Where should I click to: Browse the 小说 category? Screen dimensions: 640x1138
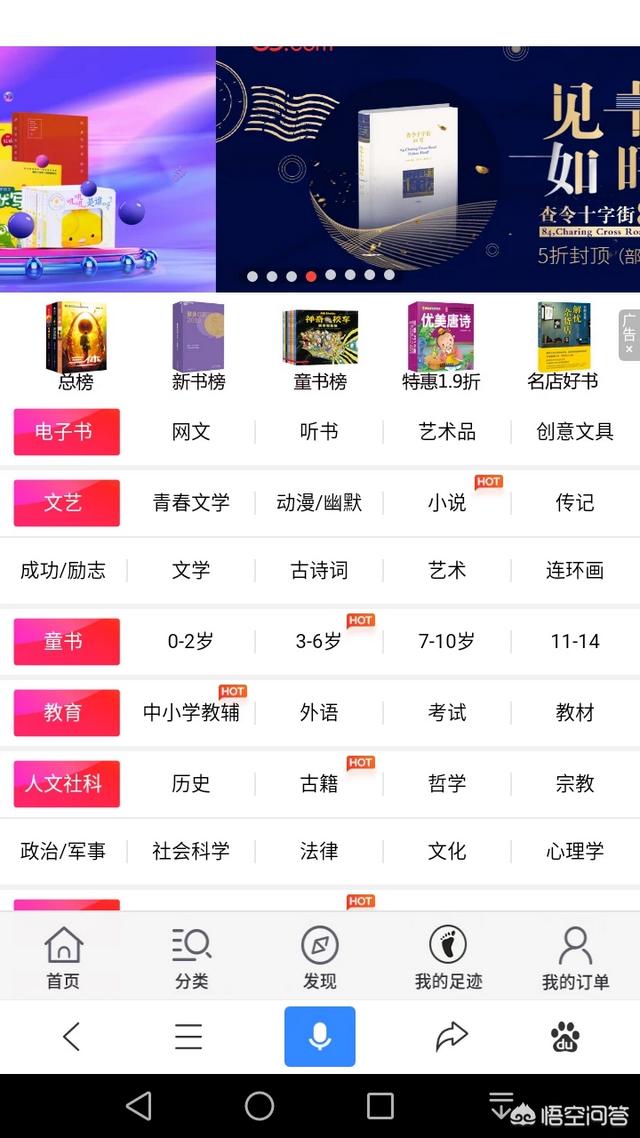click(x=447, y=502)
